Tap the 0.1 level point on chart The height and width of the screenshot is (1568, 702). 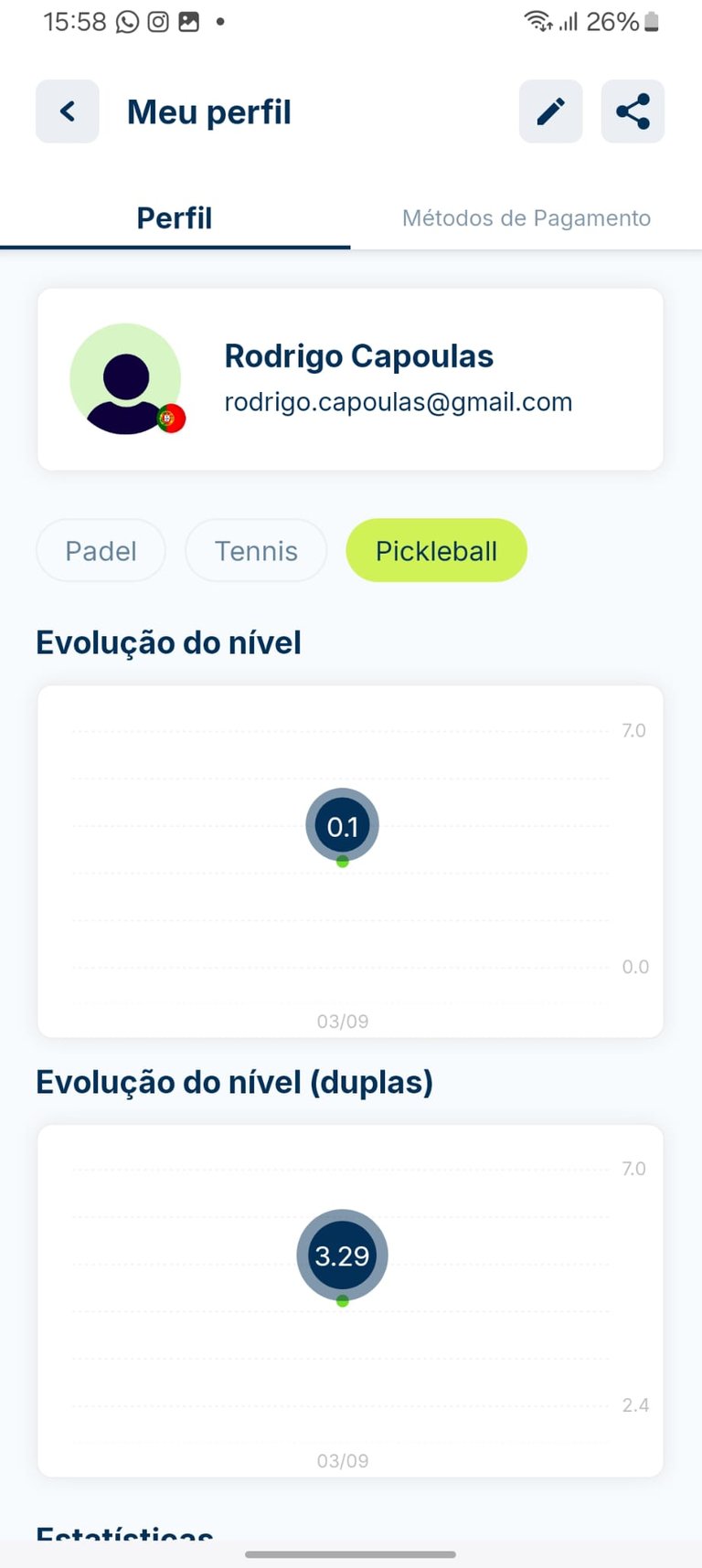tap(342, 826)
